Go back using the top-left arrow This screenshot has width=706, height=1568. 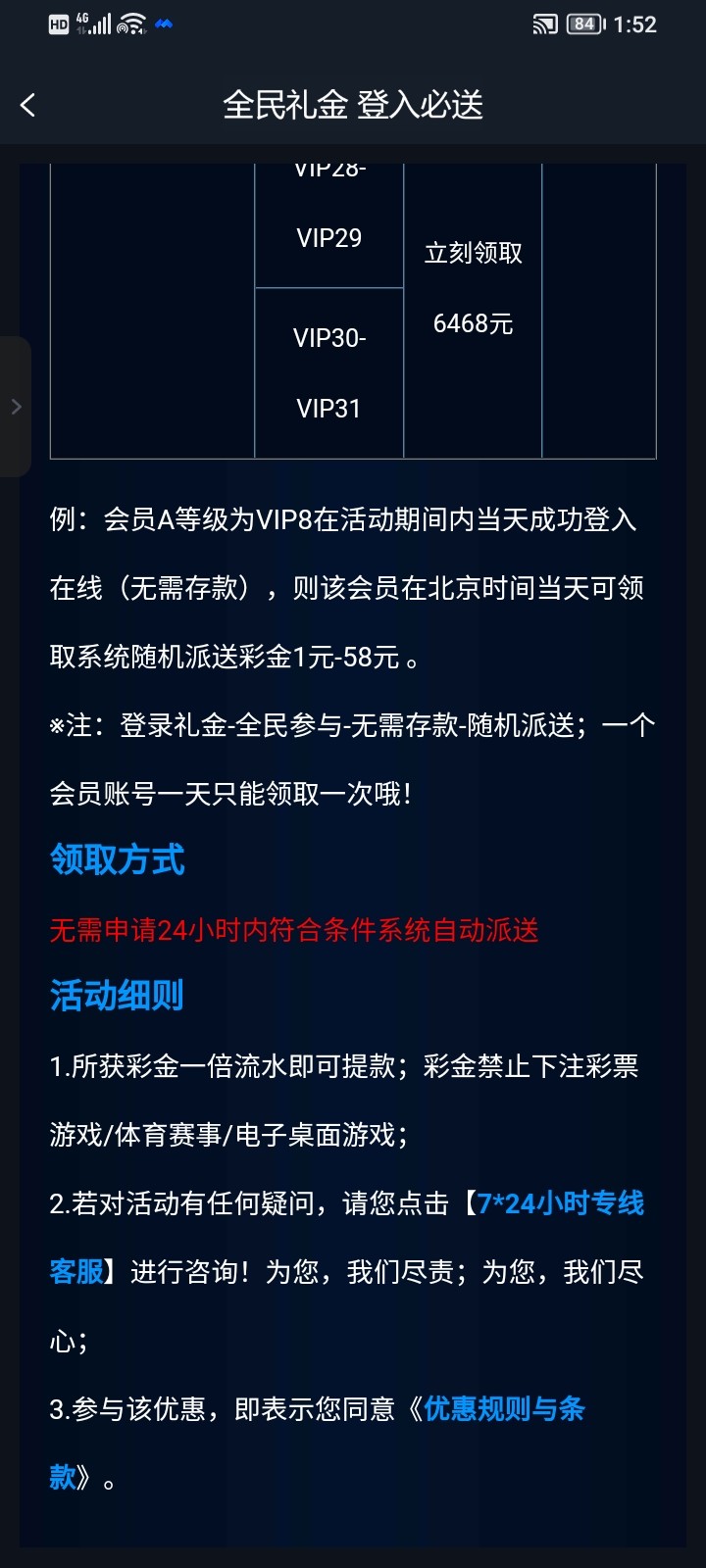[28, 106]
